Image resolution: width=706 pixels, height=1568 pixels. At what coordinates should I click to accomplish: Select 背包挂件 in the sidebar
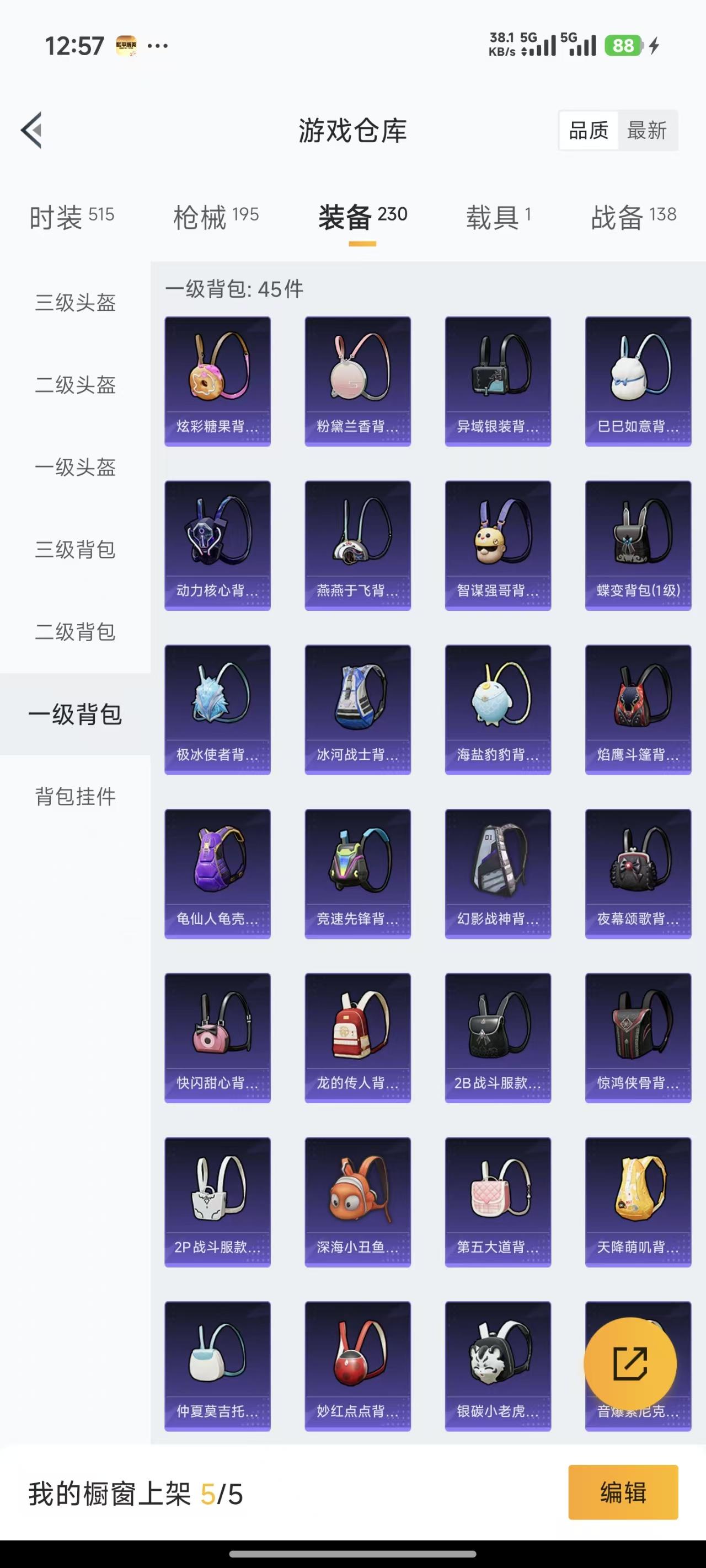(74, 798)
